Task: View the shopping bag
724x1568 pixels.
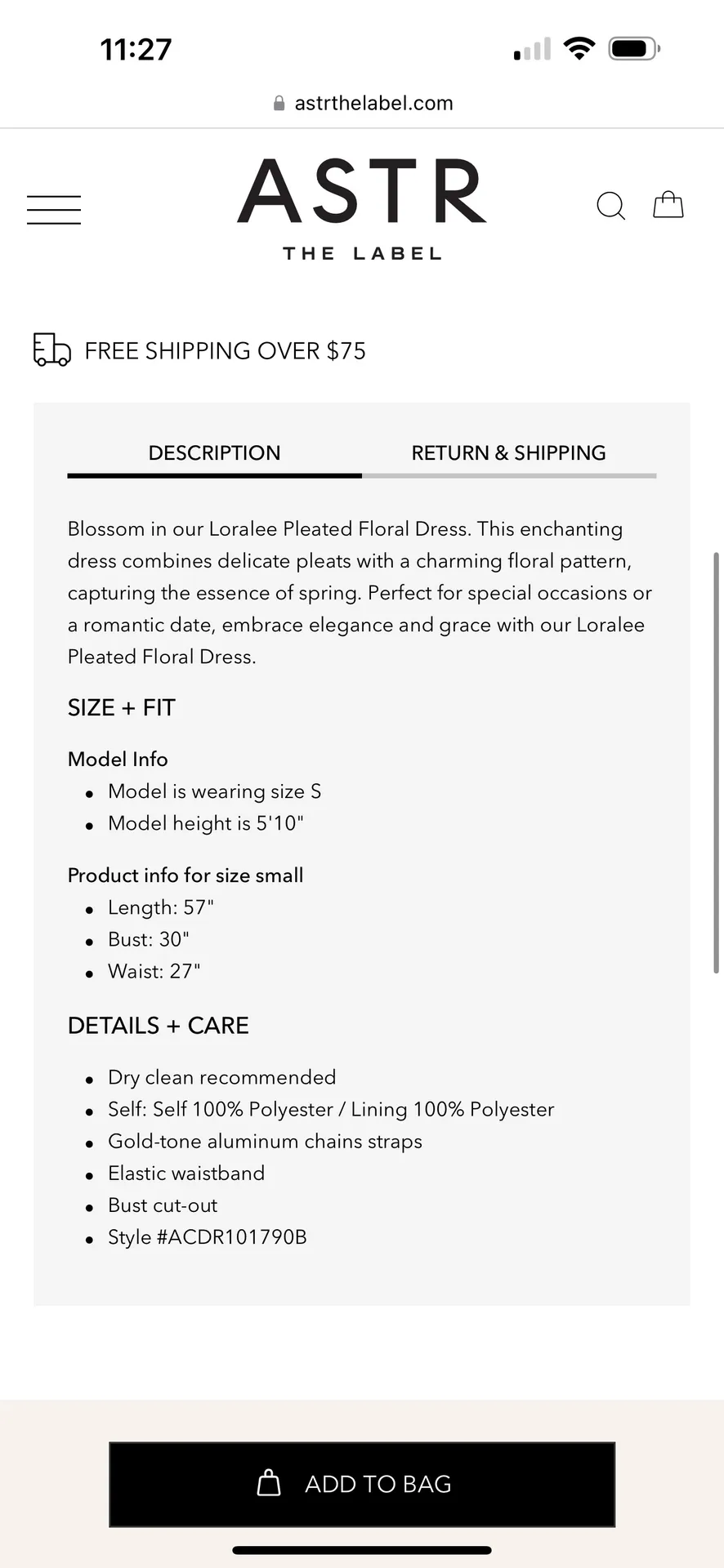Action: pyautogui.click(x=668, y=204)
